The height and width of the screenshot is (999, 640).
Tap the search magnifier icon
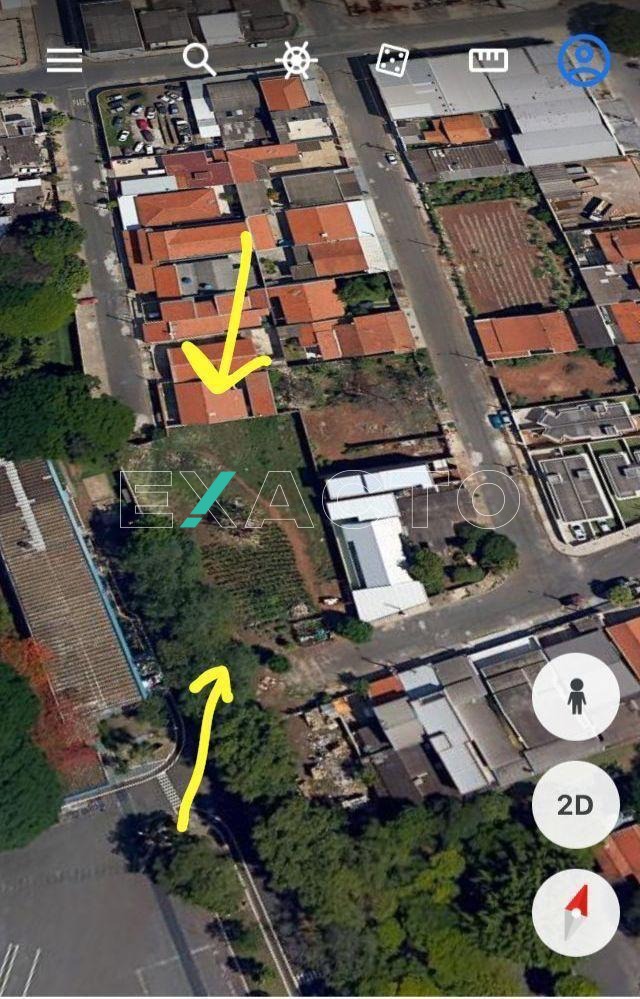pos(199,59)
